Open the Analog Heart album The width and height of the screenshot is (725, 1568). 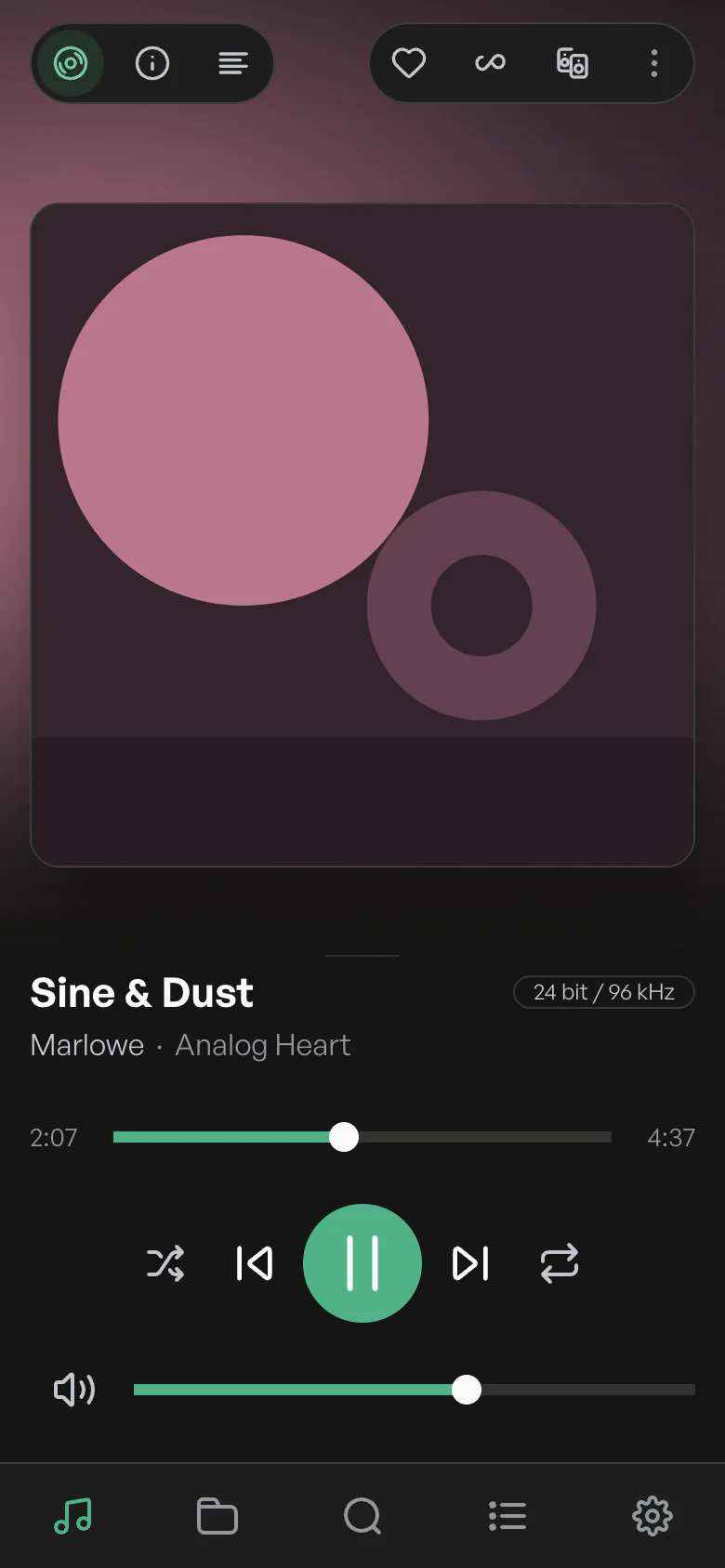pos(263,1045)
